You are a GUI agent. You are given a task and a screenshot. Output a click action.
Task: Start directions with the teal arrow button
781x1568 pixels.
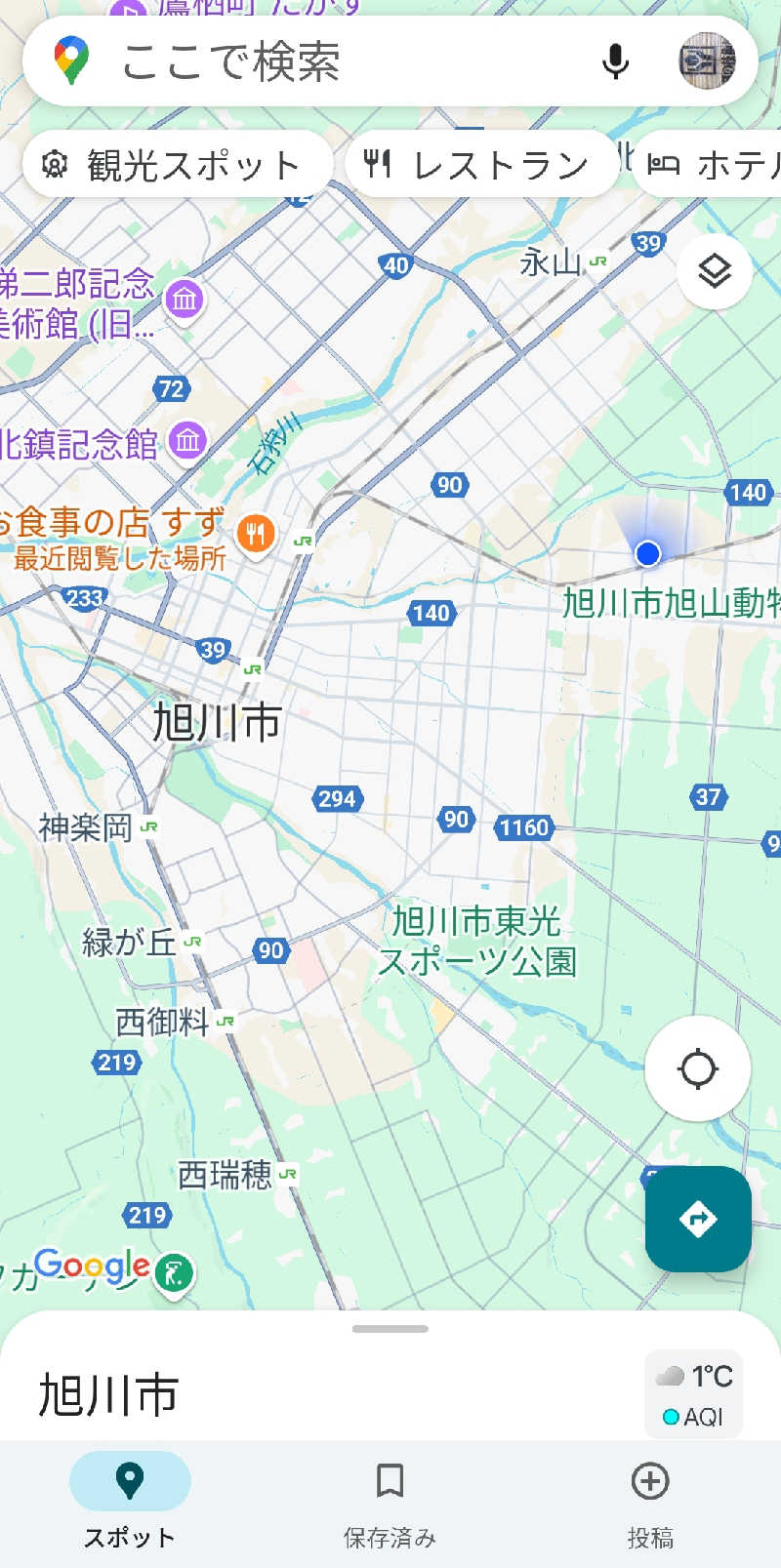coord(697,1219)
